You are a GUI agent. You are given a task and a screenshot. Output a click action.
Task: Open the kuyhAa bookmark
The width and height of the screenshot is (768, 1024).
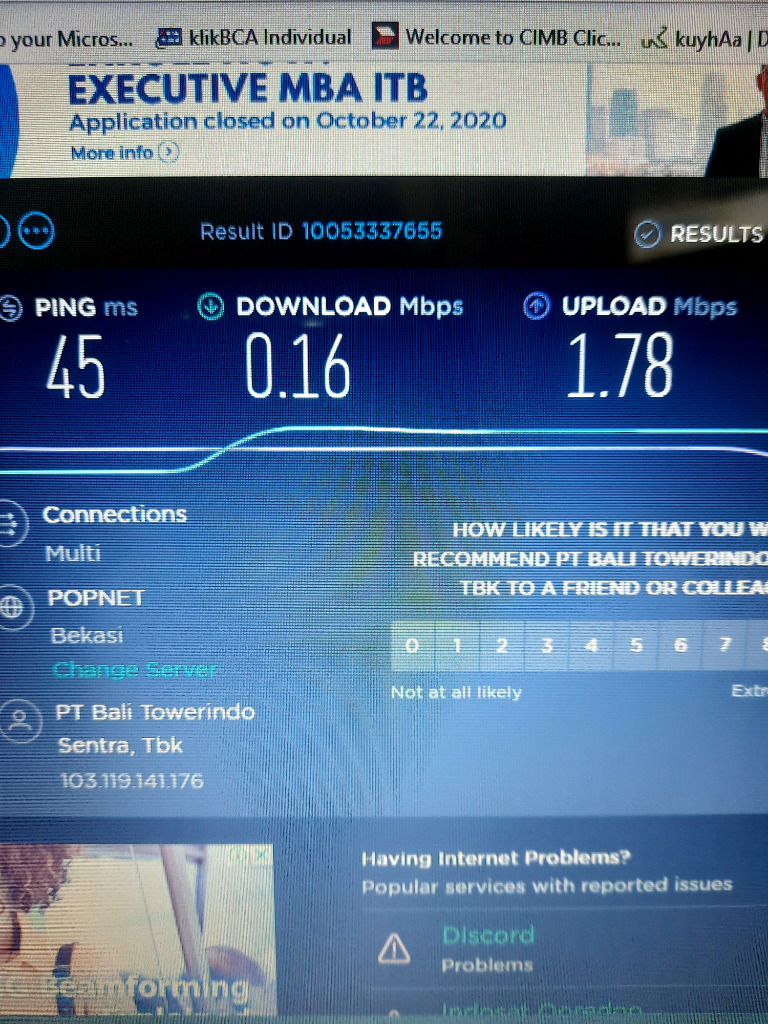pos(700,40)
